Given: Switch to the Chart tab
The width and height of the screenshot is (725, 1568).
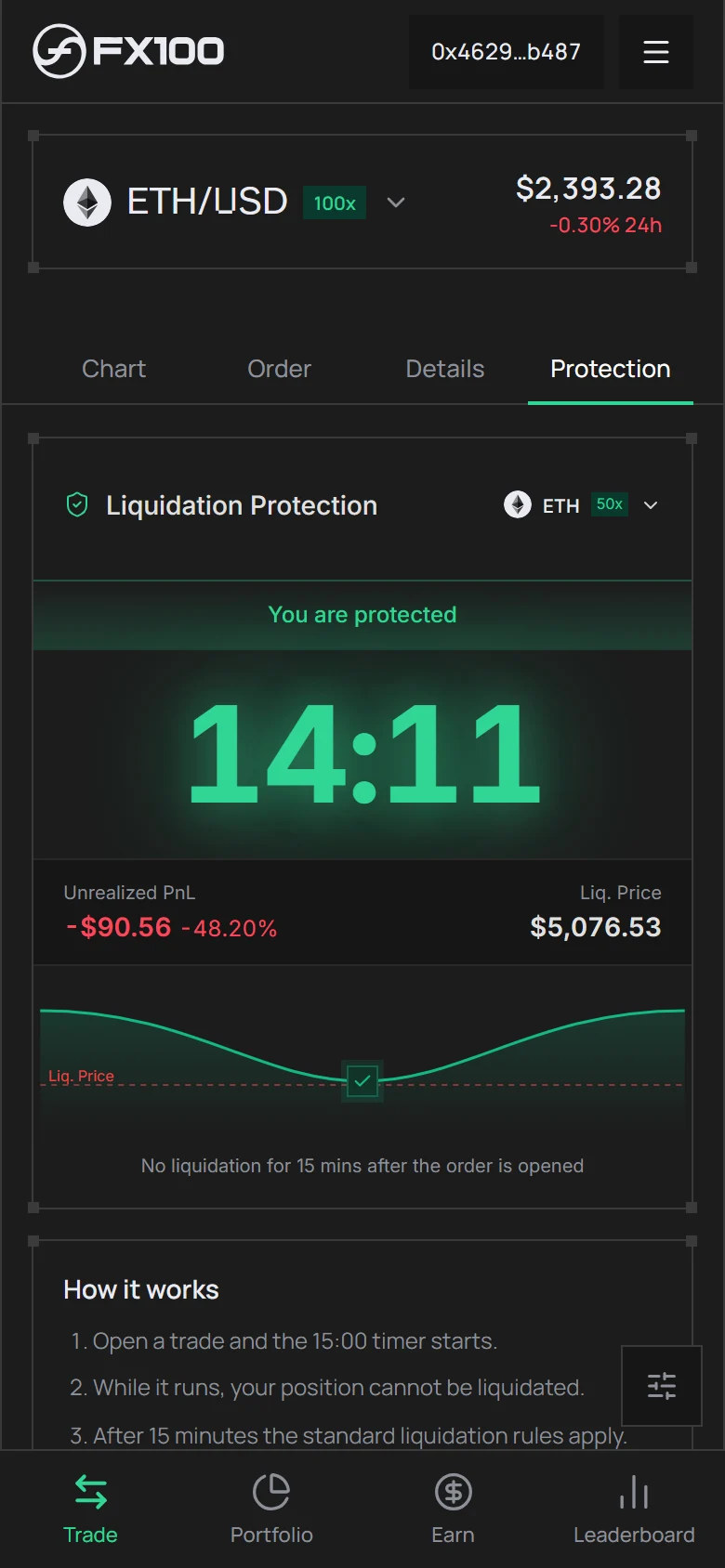Looking at the screenshot, I should (114, 369).
